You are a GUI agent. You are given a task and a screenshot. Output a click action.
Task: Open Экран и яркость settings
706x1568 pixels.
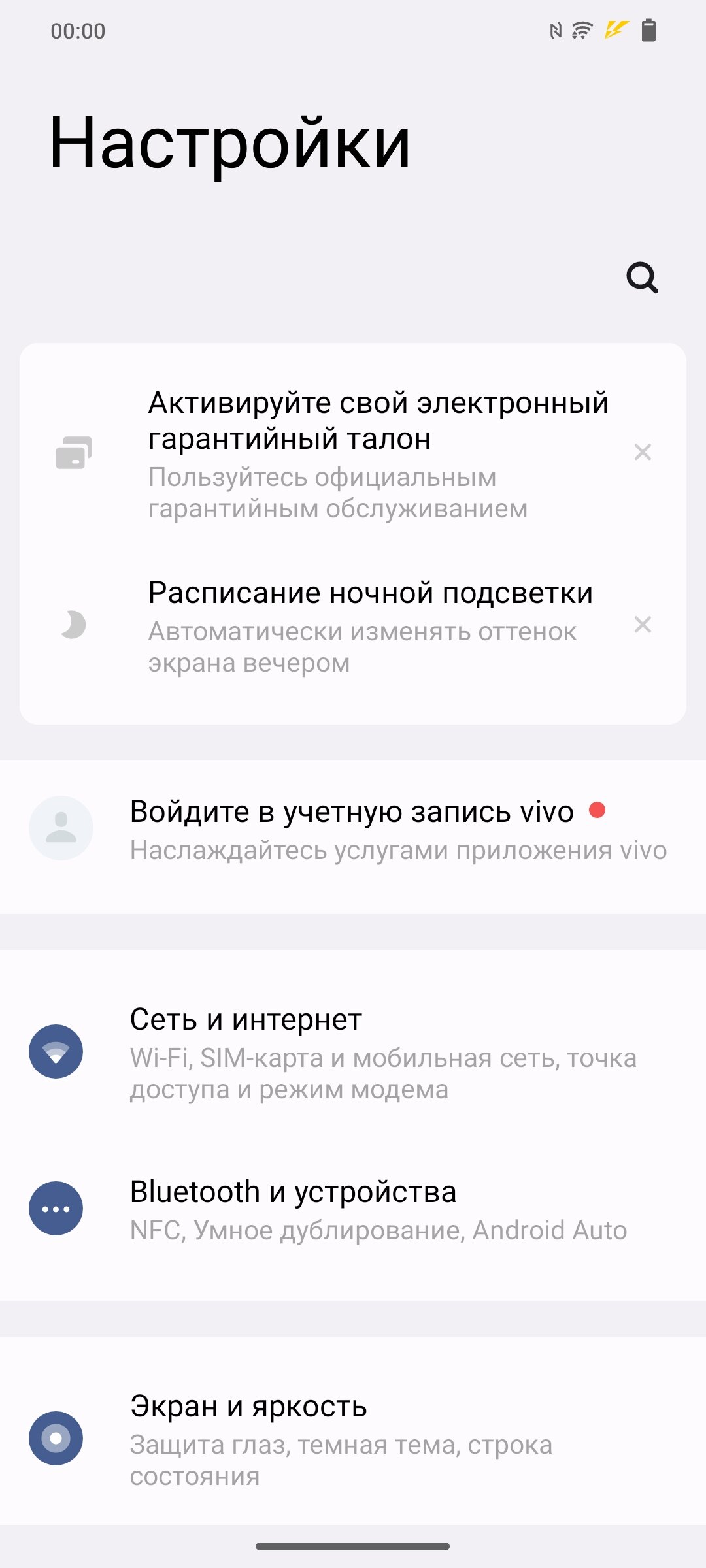[353, 1438]
